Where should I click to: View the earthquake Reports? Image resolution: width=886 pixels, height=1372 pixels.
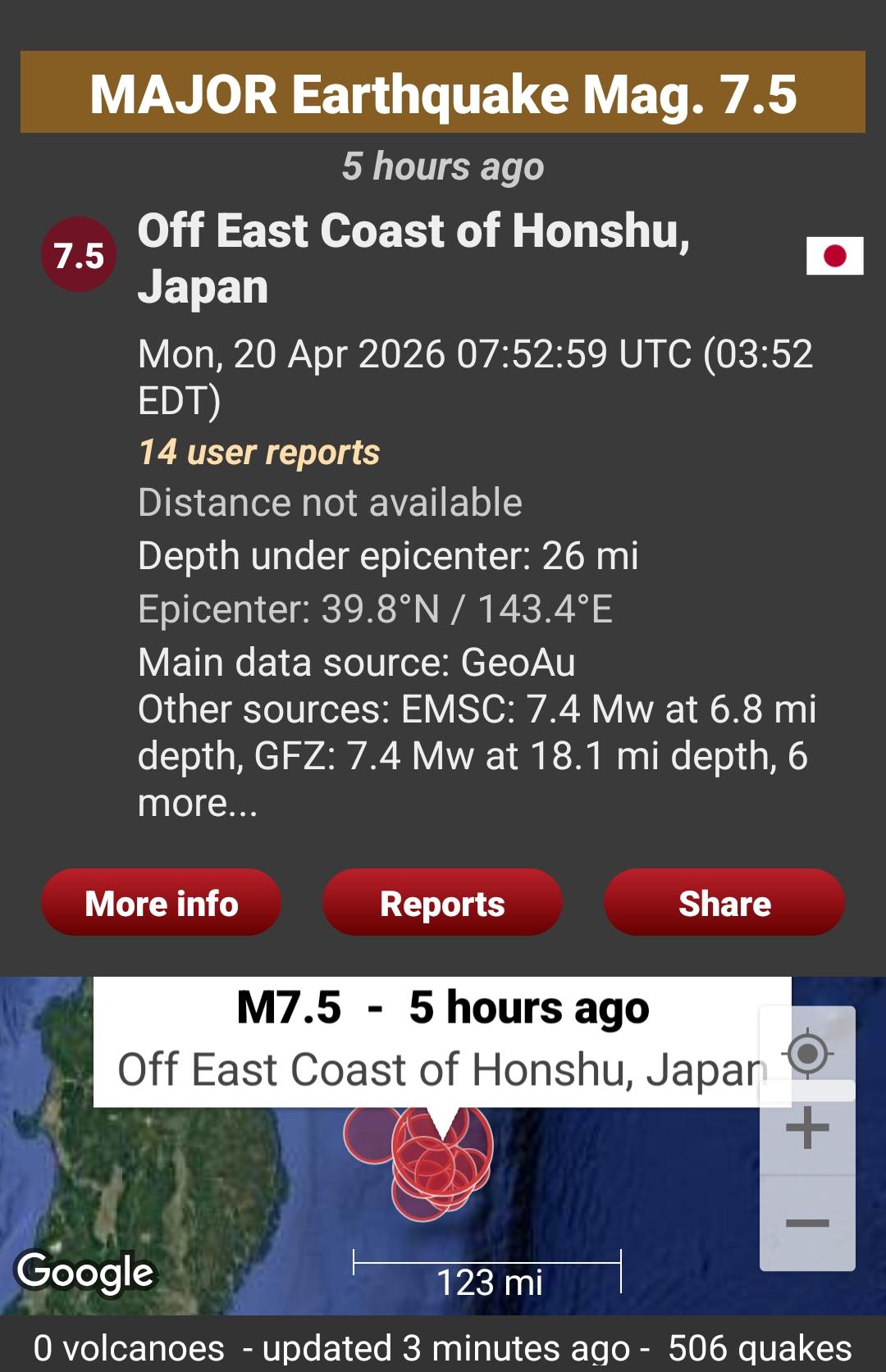point(442,903)
